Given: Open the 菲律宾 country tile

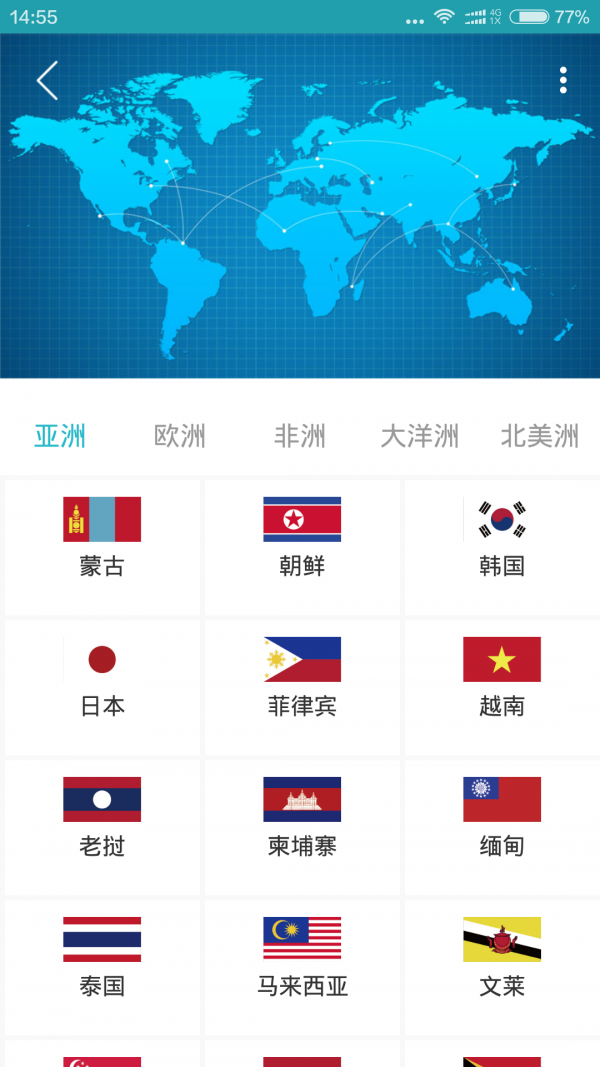Looking at the screenshot, I should point(302,686).
